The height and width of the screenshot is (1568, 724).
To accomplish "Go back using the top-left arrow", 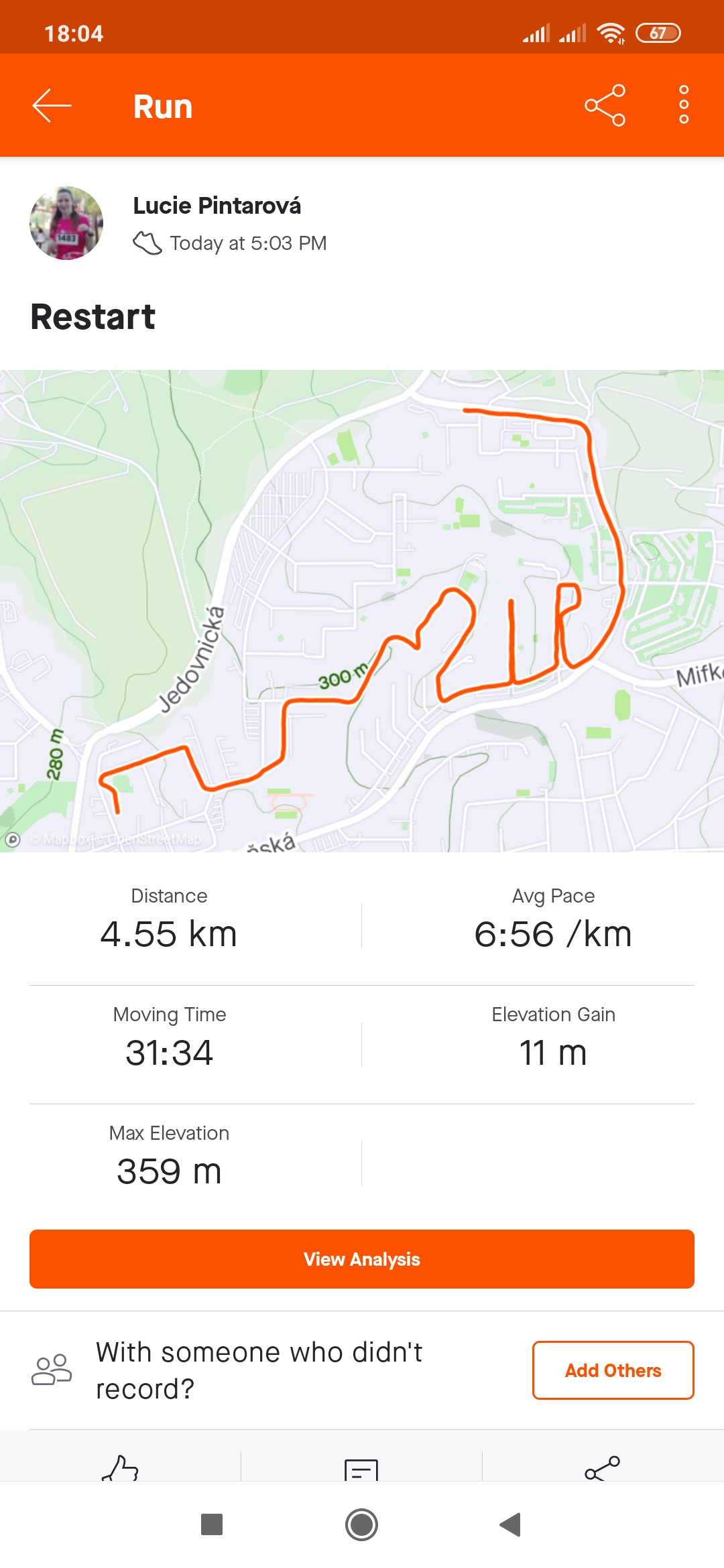I will tap(52, 106).
